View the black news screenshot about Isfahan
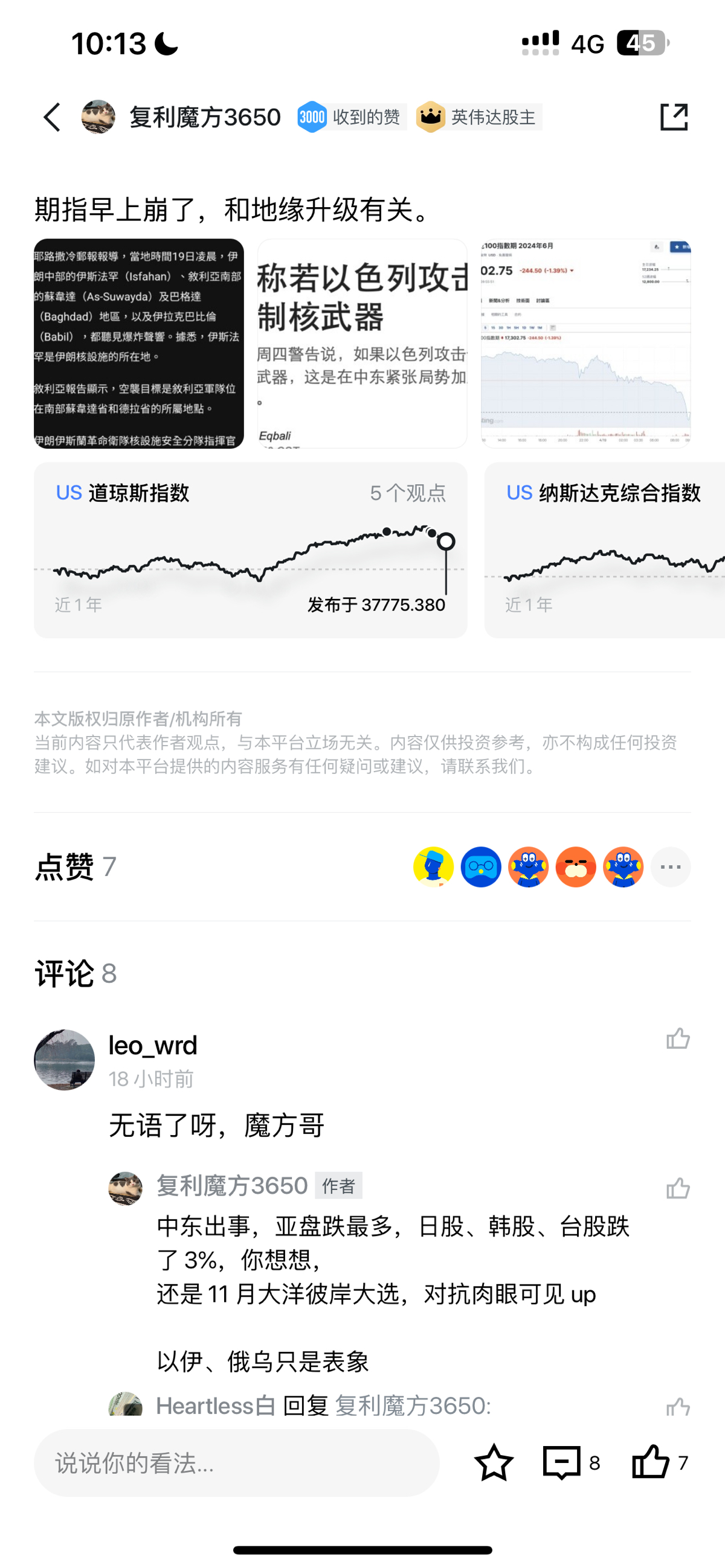725x1568 pixels. click(139, 344)
